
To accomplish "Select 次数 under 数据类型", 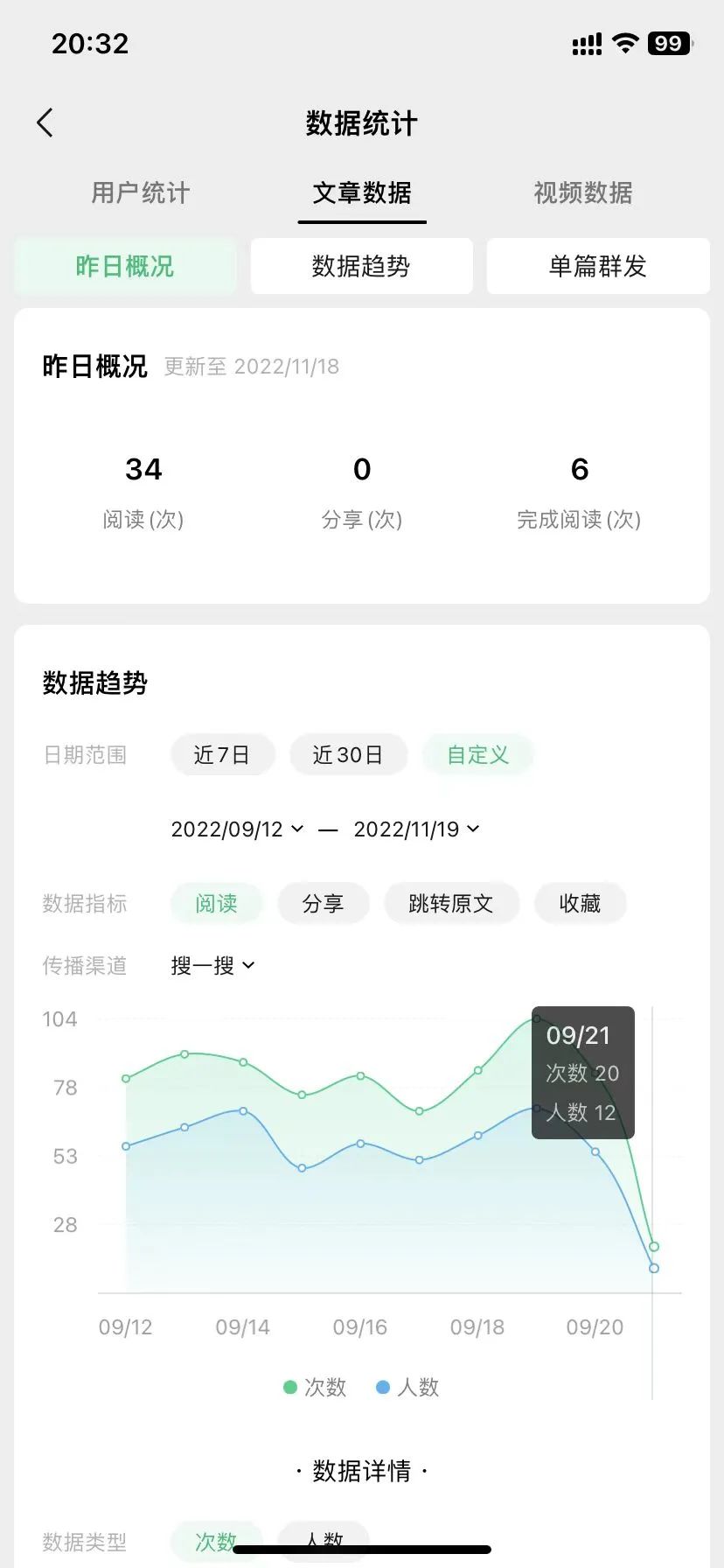I will click(216, 1542).
